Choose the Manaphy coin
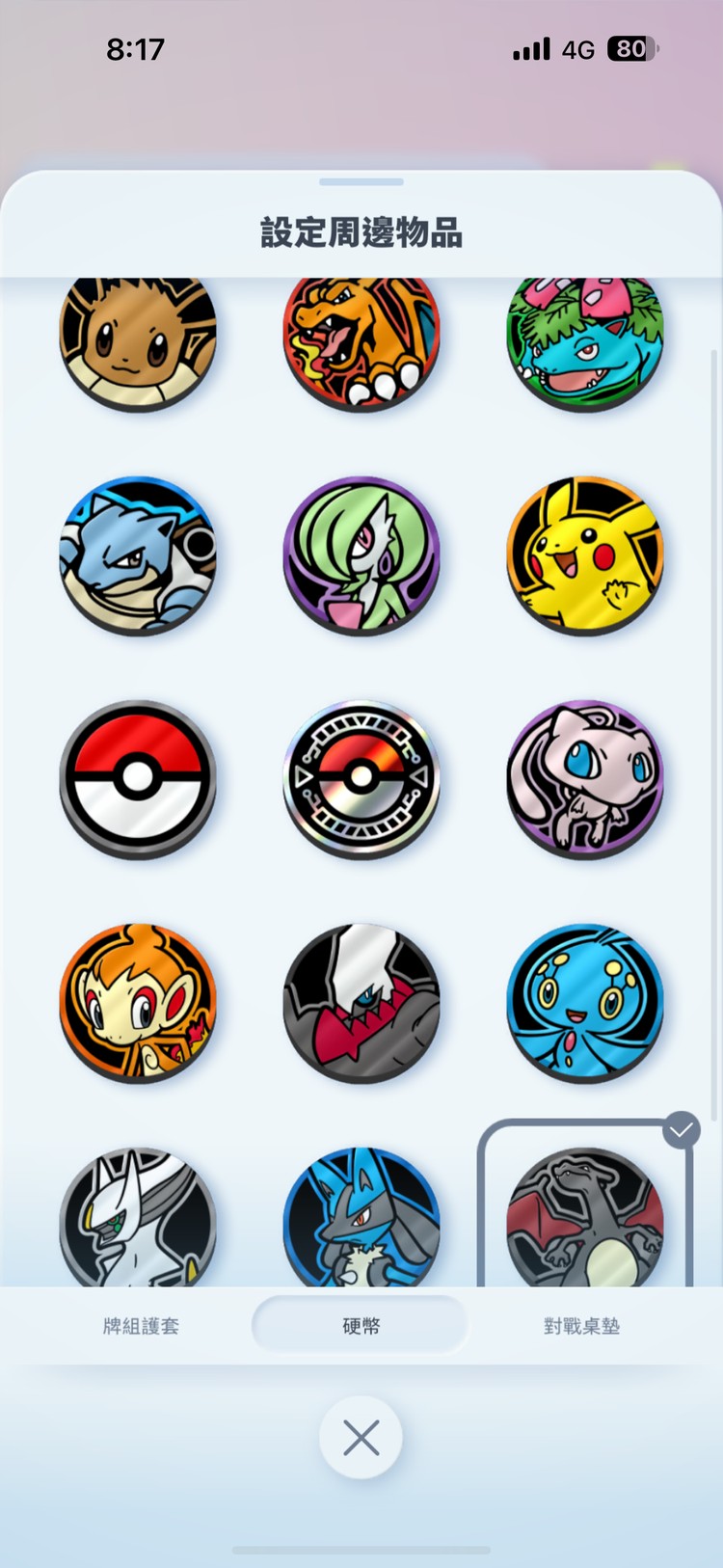723x1568 pixels. click(x=585, y=1003)
